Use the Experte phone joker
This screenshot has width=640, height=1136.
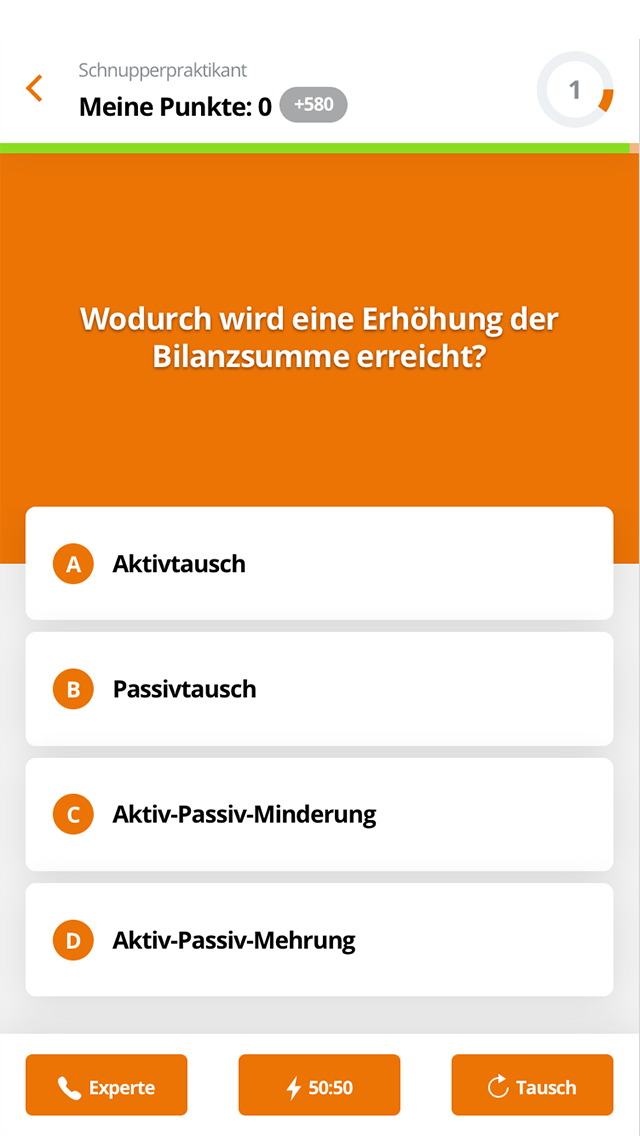[x=106, y=1085]
